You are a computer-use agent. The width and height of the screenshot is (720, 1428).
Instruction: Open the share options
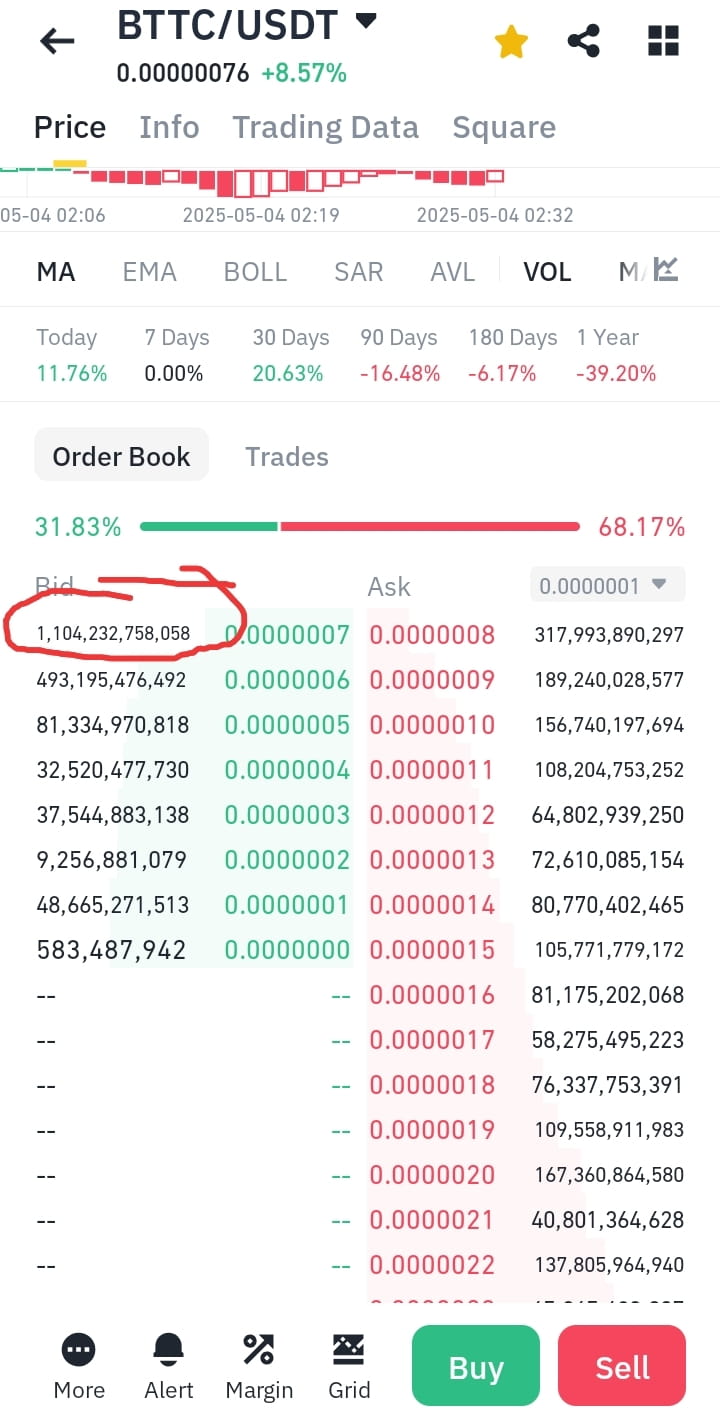tap(583, 40)
